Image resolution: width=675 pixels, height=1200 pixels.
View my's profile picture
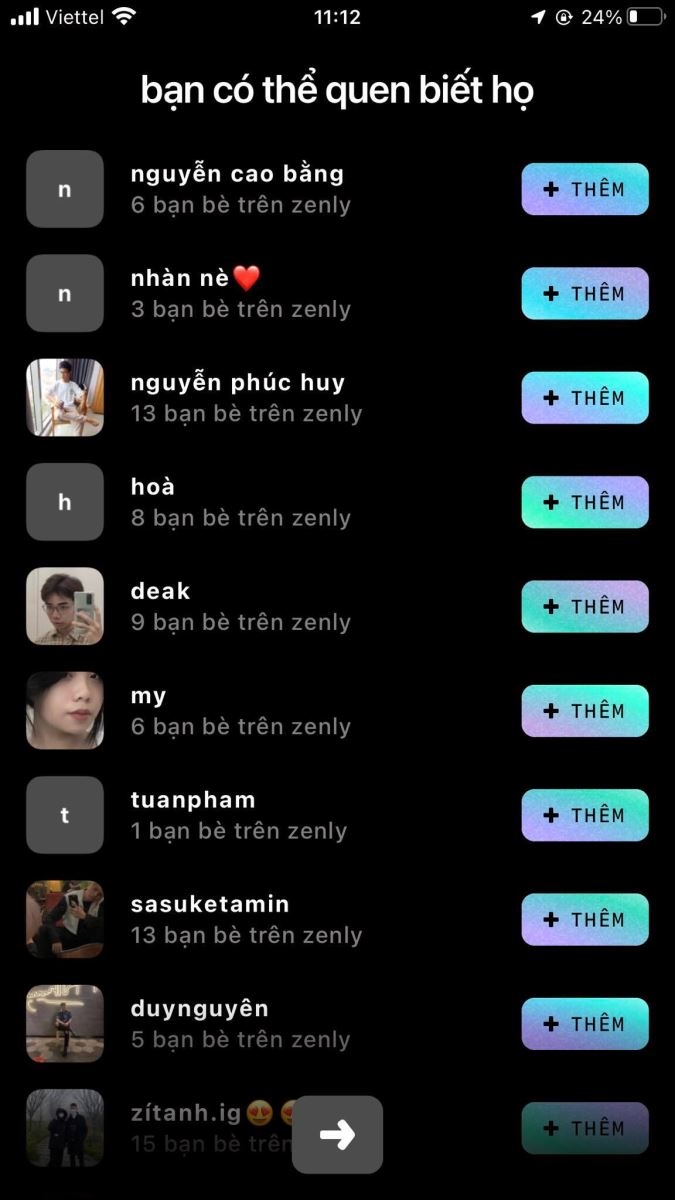pyautogui.click(x=65, y=711)
